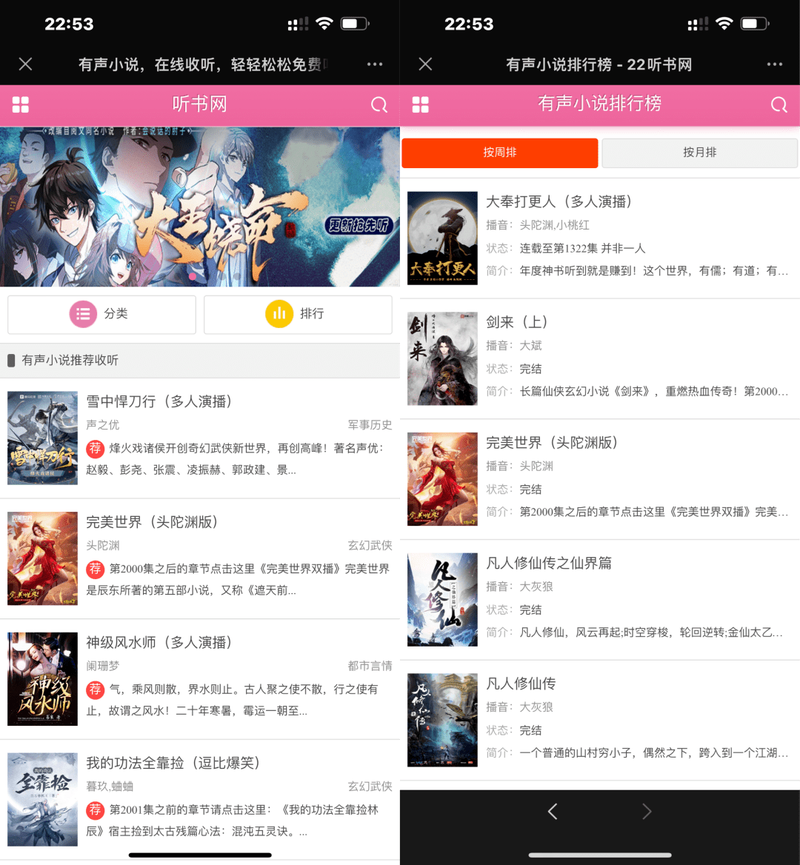Open the grid menu beside 听书网 title
This screenshot has width=800, height=865.
click(20, 105)
